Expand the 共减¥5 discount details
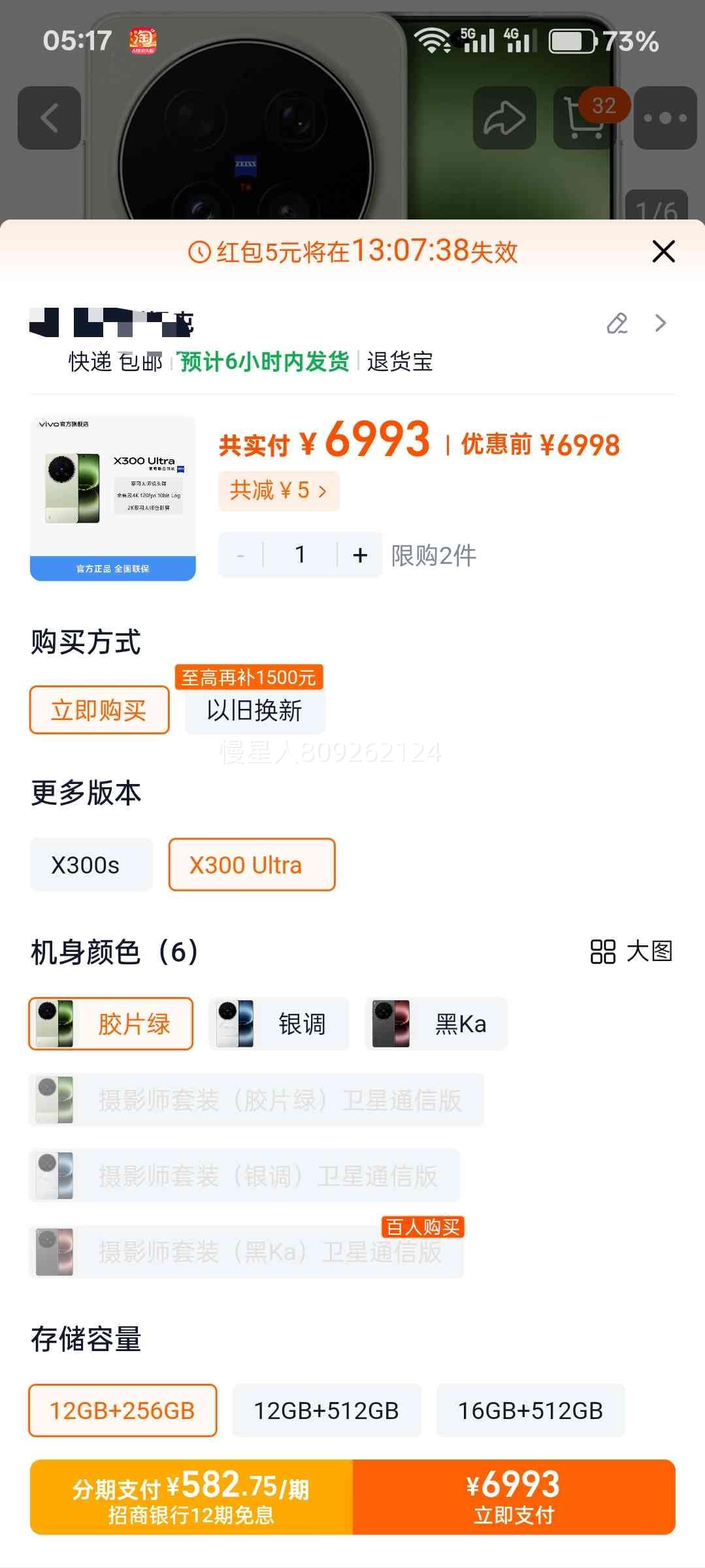The image size is (705, 1568). pos(278,491)
